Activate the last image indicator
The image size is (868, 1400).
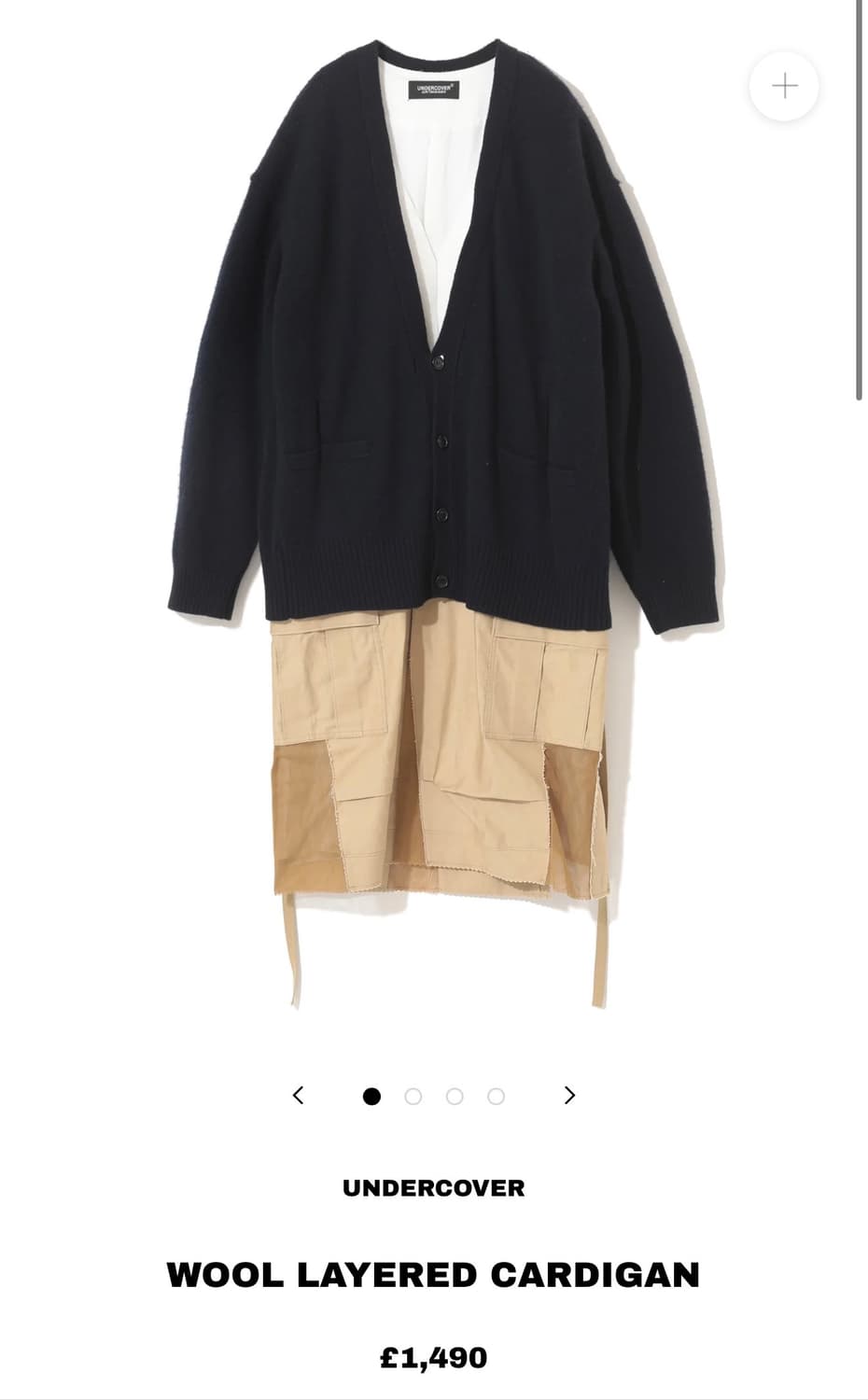point(495,1095)
